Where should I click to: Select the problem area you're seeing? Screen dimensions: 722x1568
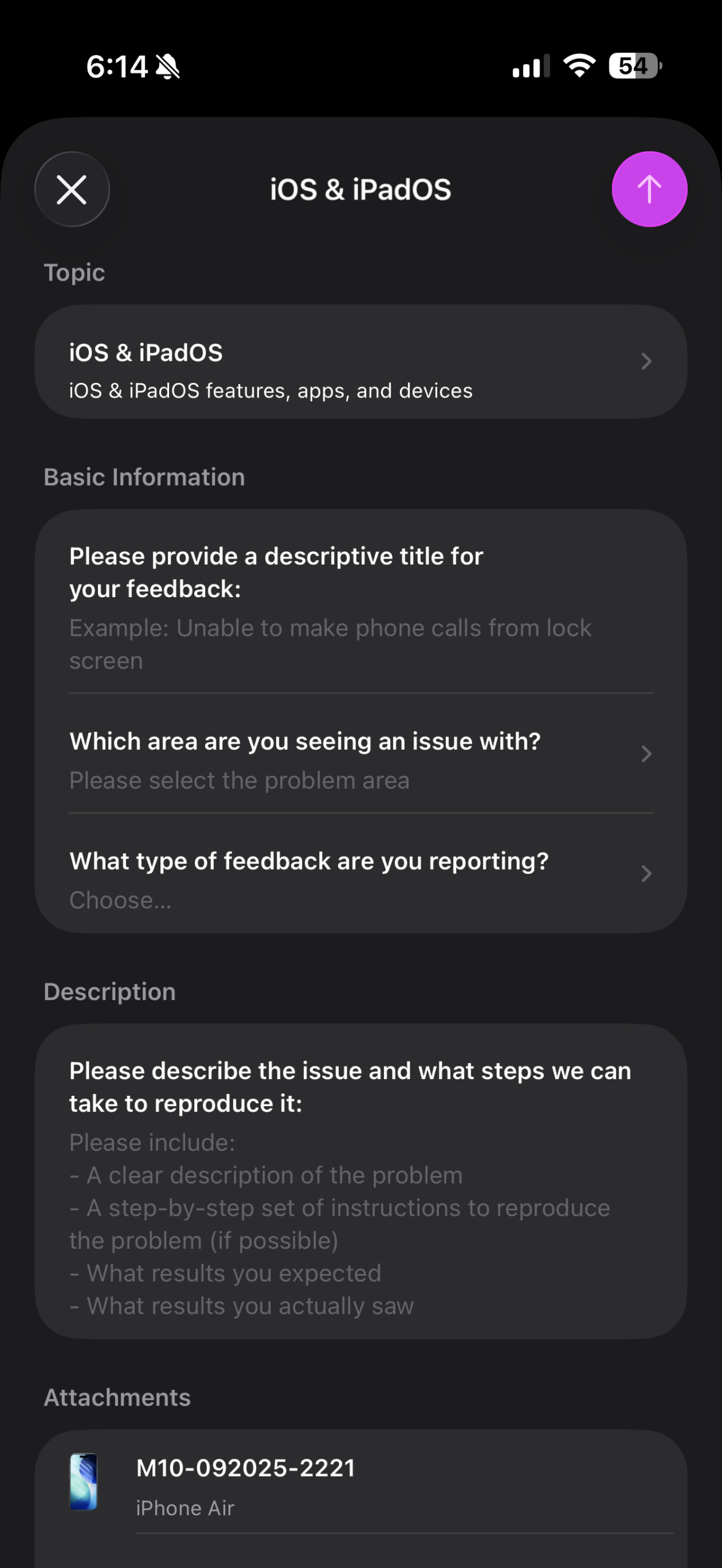[x=360, y=759]
